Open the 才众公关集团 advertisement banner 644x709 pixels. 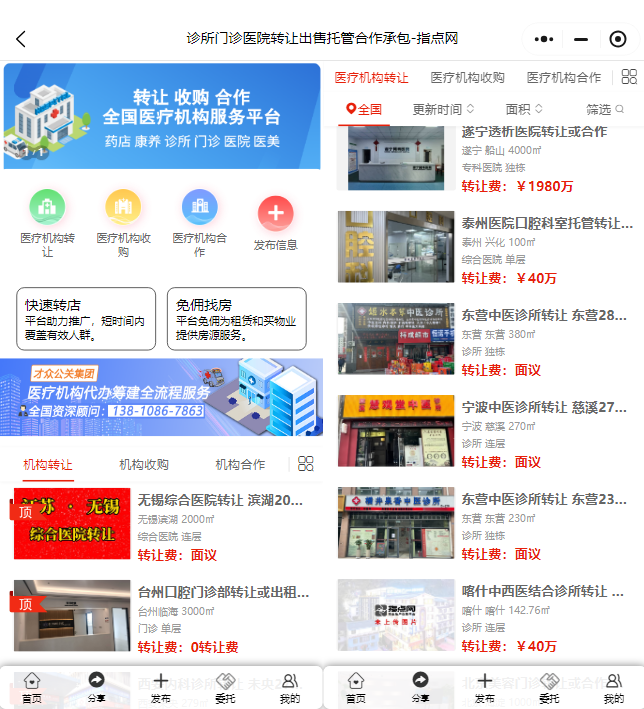[x=161, y=397]
